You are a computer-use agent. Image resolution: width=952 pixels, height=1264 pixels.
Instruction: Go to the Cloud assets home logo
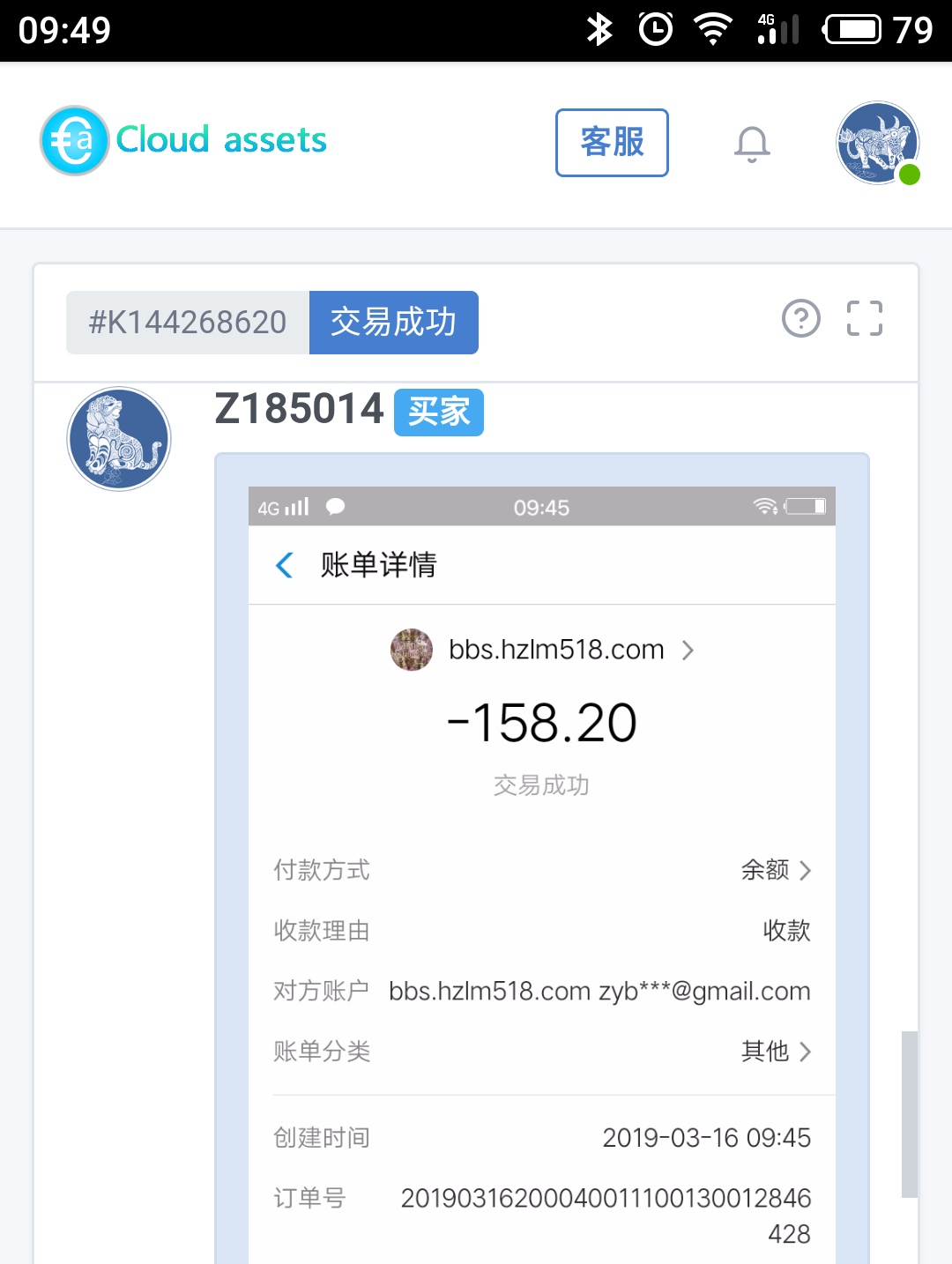(x=184, y=140)
